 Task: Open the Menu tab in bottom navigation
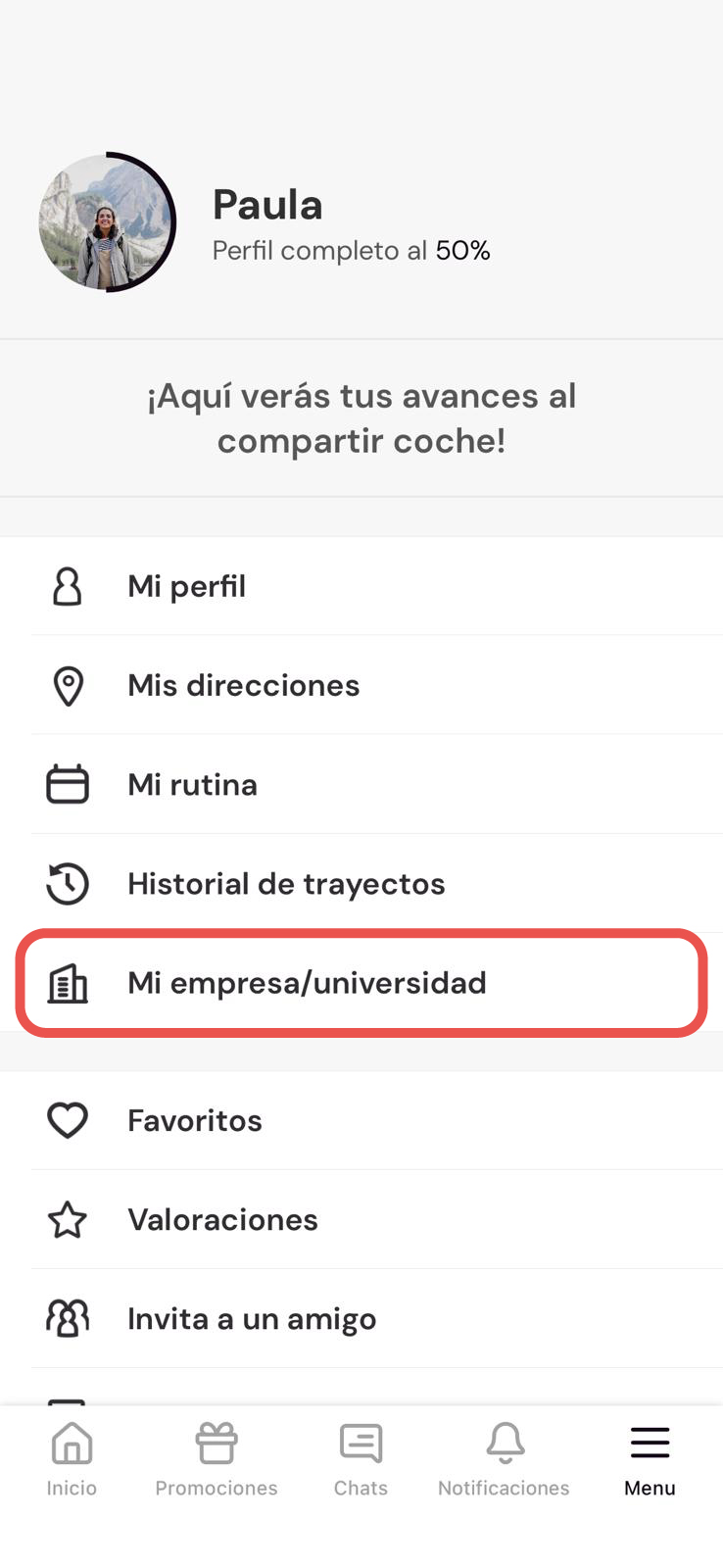coord(649,1458)
